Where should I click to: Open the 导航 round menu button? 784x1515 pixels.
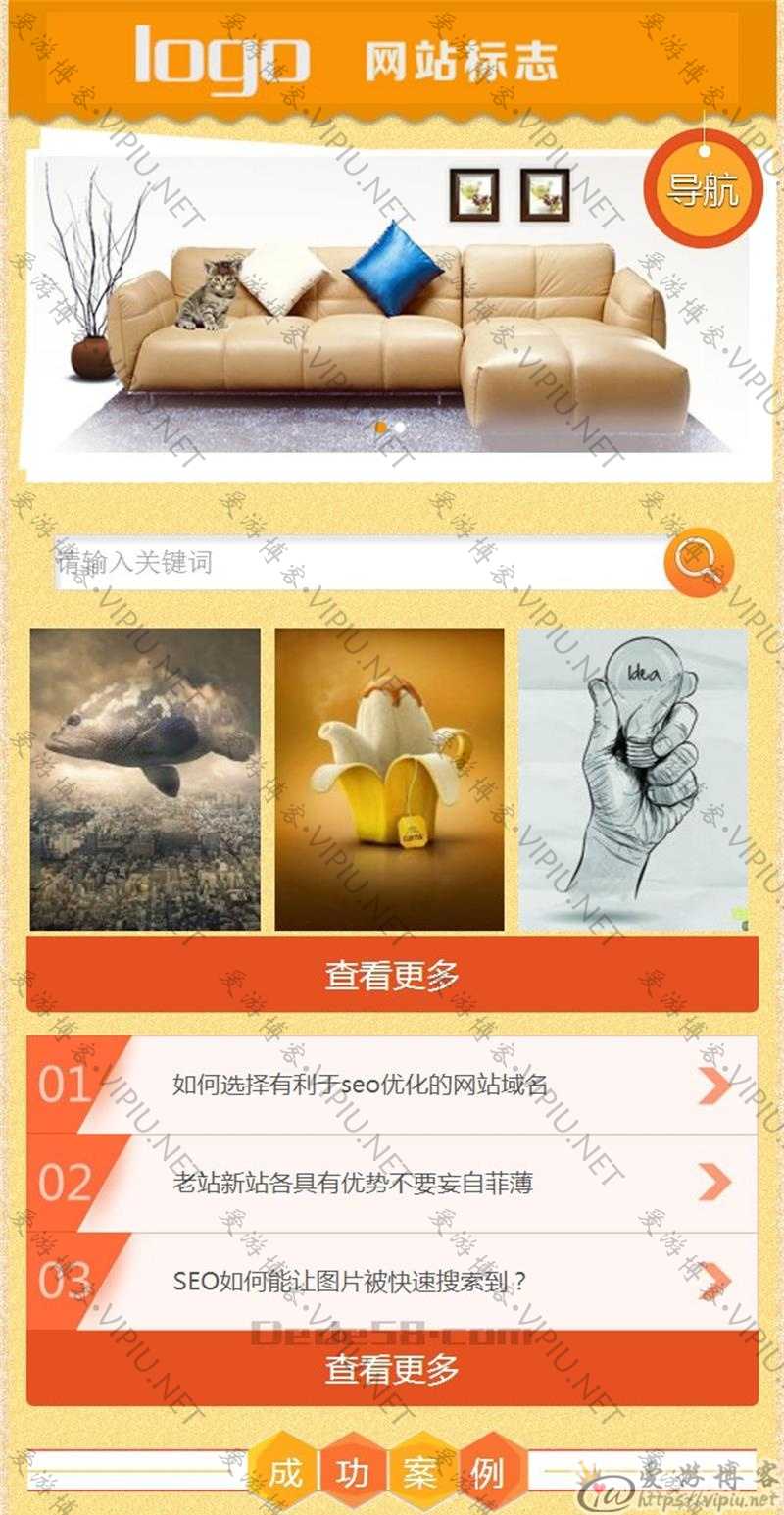703,188
